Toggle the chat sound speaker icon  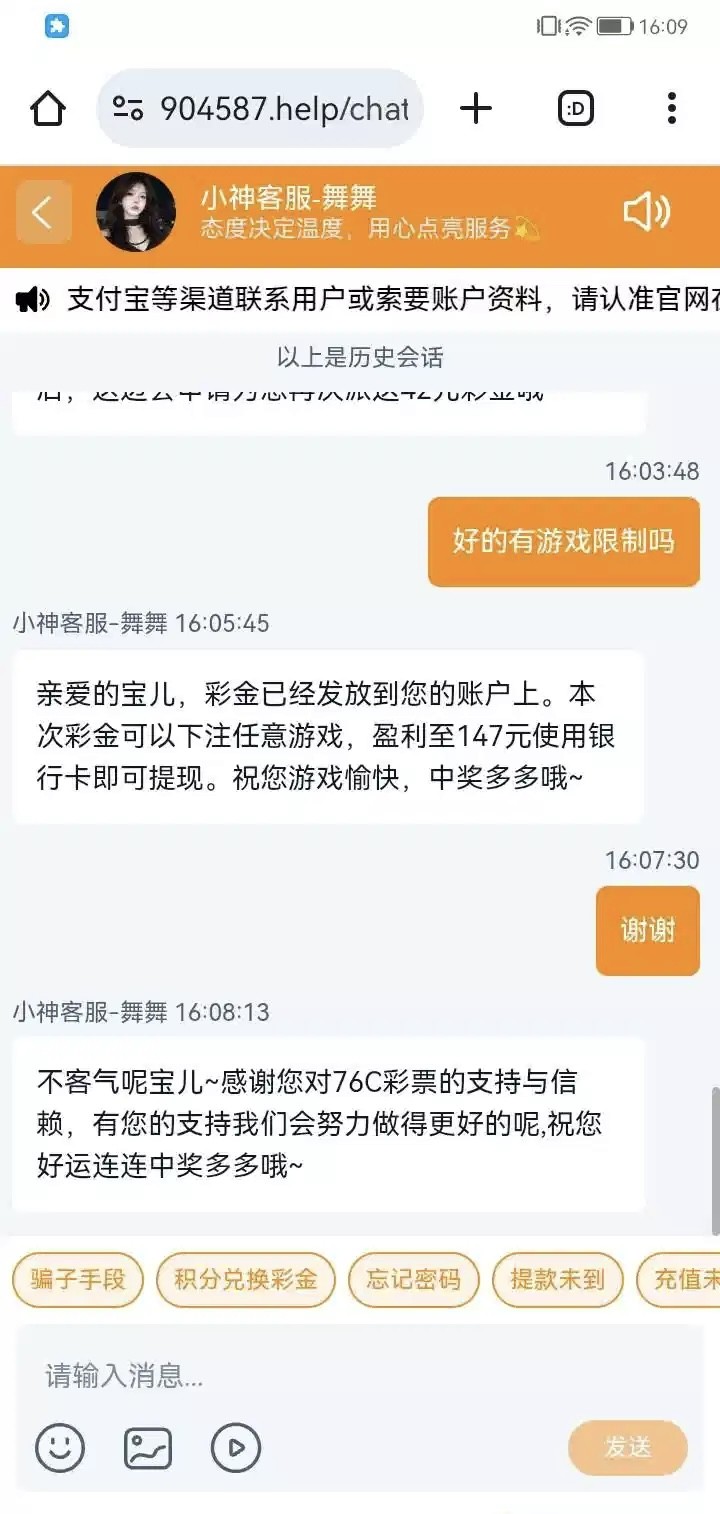[x=646, y=212]
